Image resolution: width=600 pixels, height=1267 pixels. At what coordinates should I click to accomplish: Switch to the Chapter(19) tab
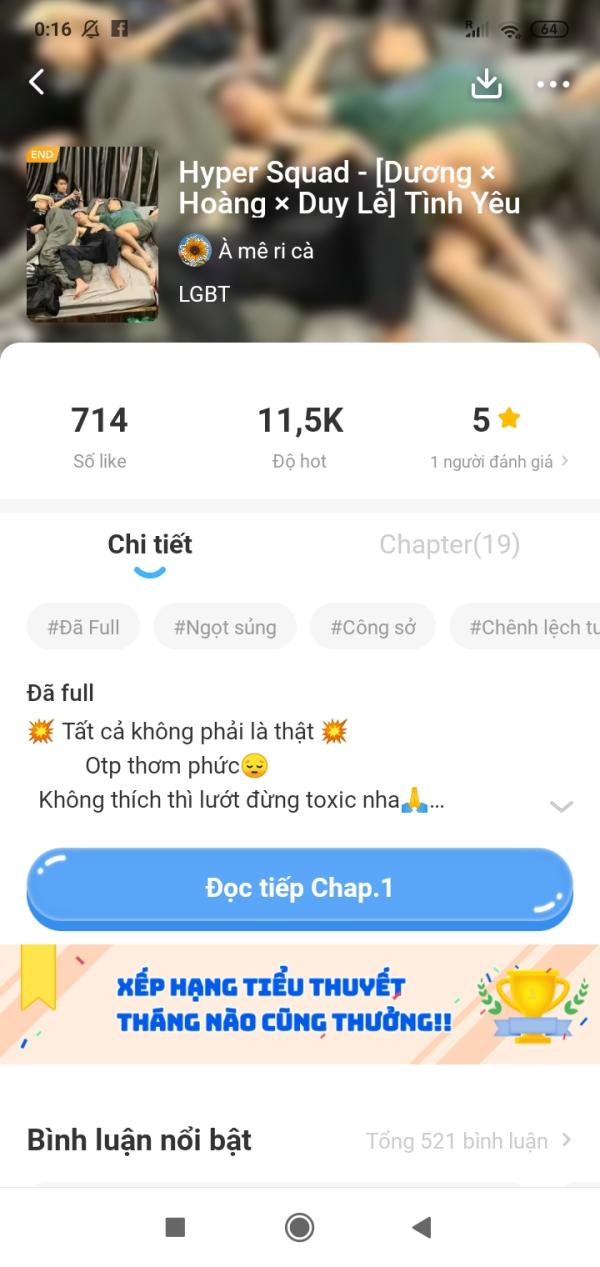(449, 544)
